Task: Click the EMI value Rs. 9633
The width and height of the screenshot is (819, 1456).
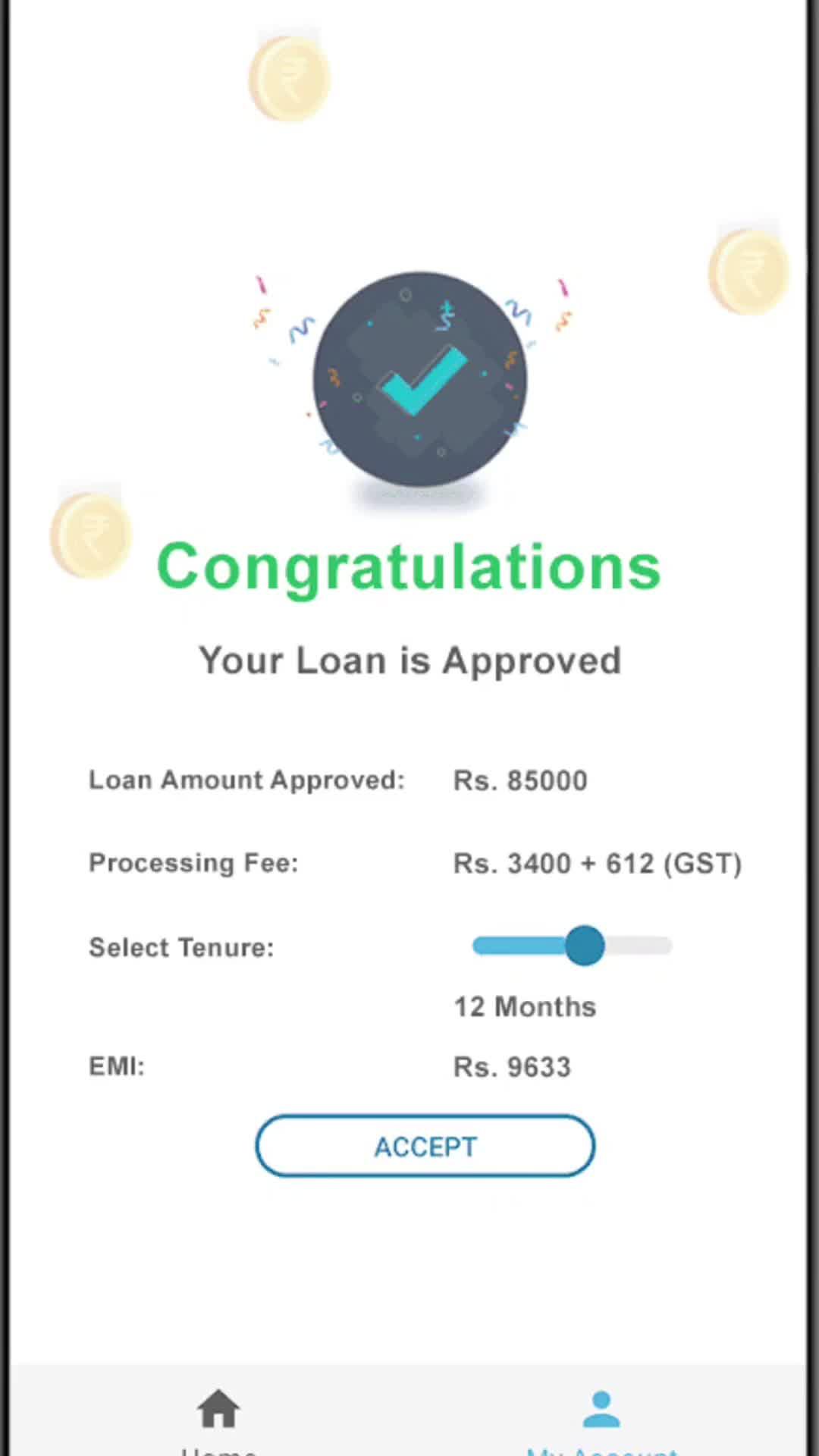Action: click(x=512, y=1066)
